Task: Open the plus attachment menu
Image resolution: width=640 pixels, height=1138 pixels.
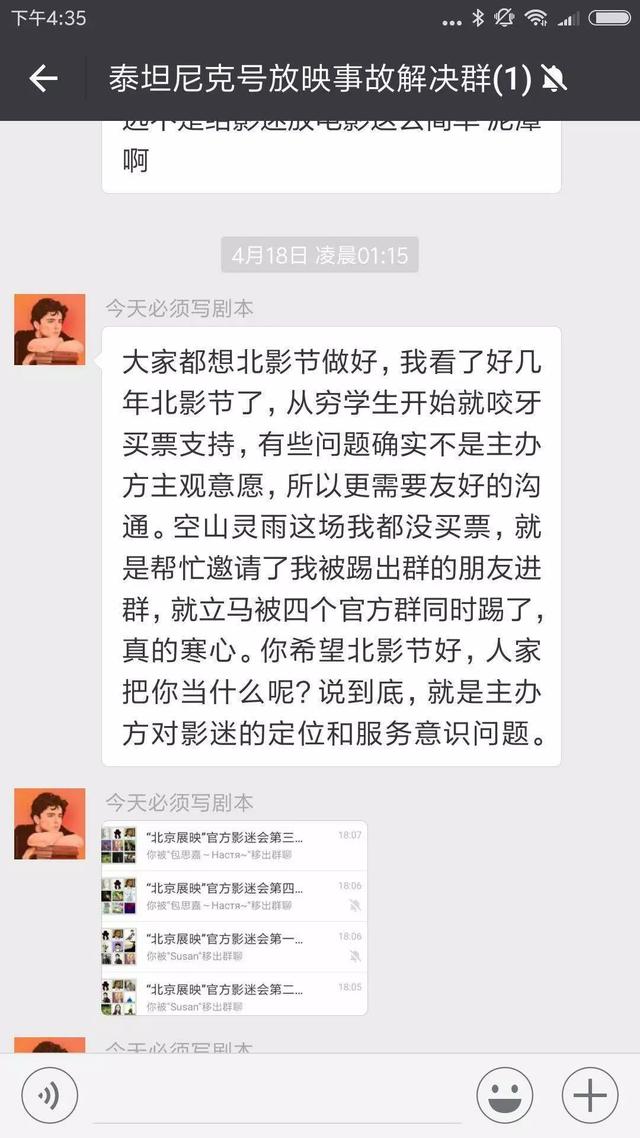Action: [x=590, y=1095]
